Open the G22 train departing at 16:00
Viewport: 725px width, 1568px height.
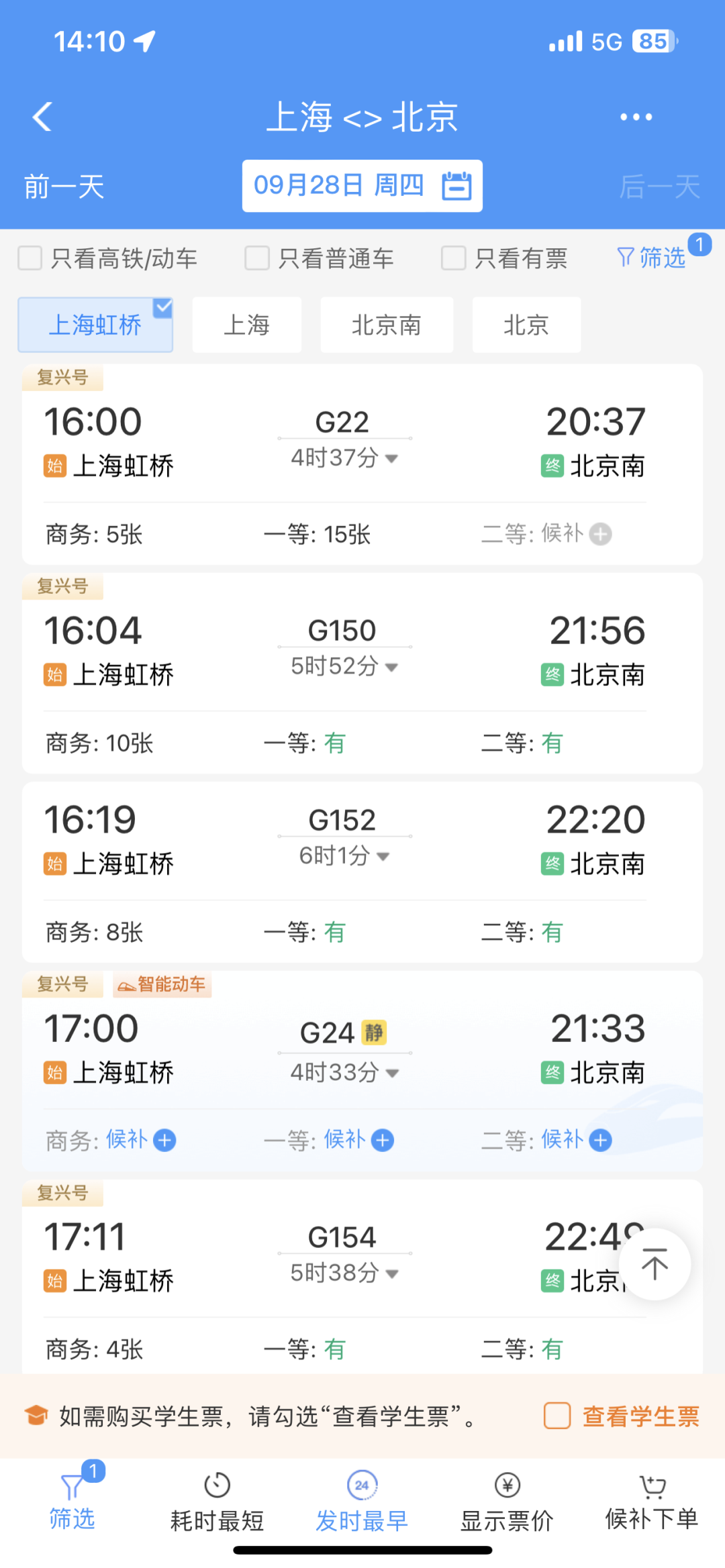(362, 464)
